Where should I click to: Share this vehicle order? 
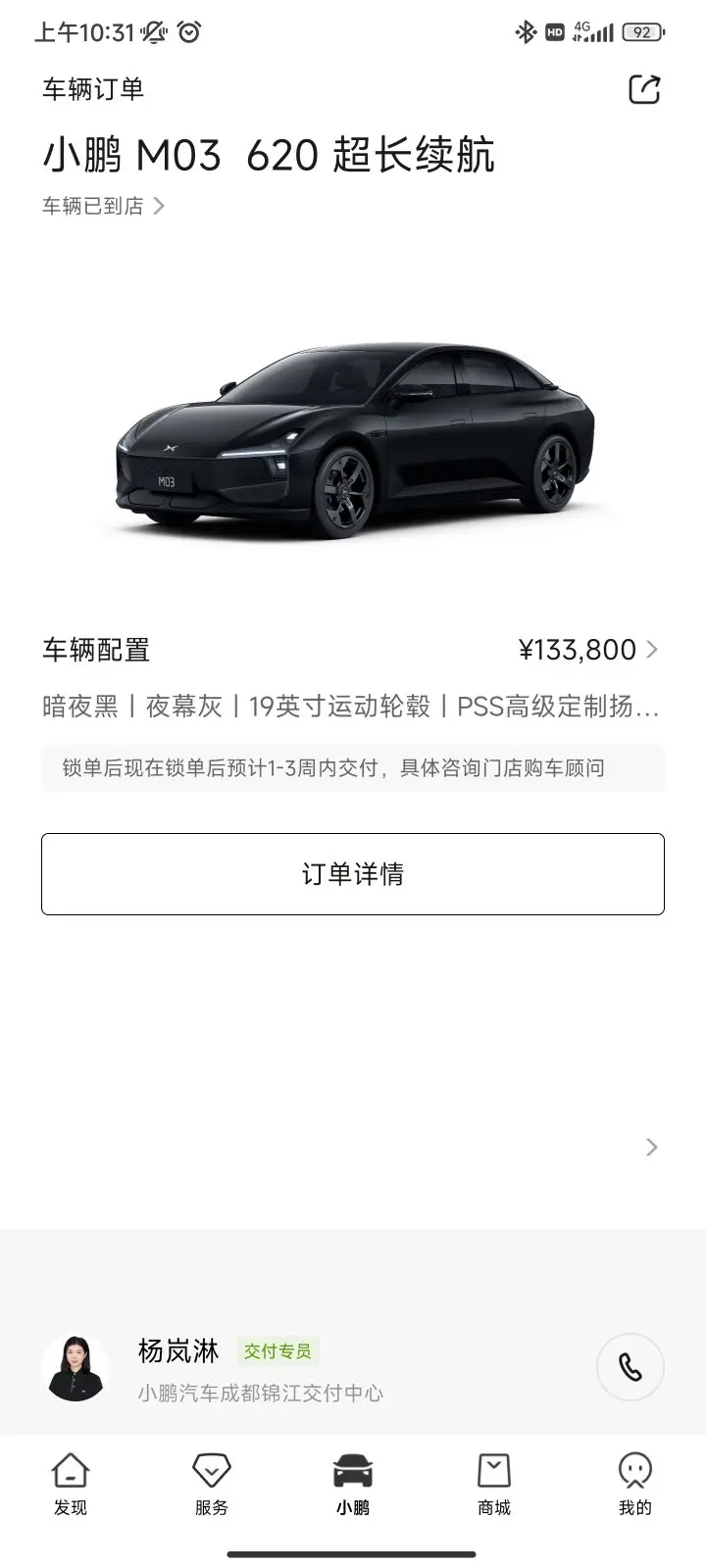point(644,89)
